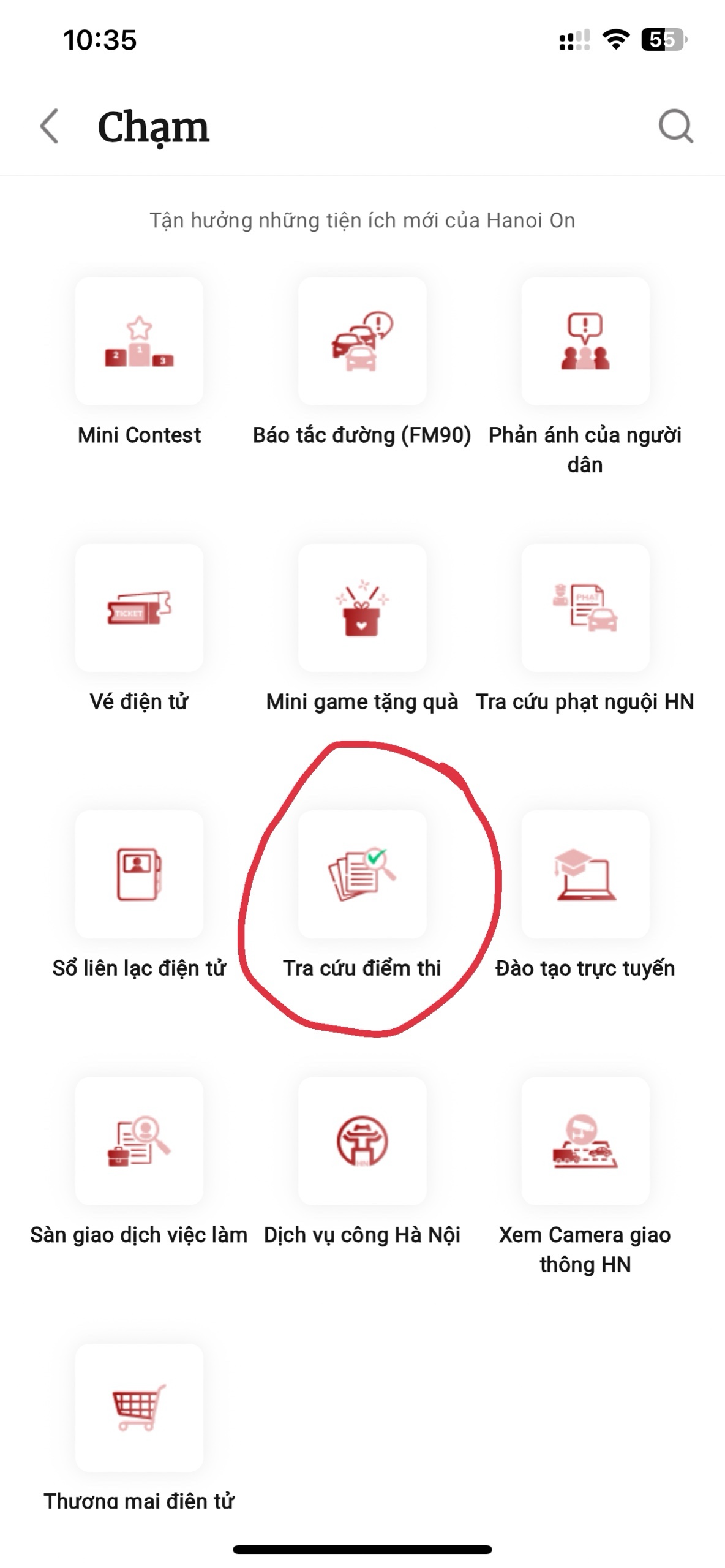Tap Vé điện tử tile
The image size is (725, 1568).
point(139,608)
